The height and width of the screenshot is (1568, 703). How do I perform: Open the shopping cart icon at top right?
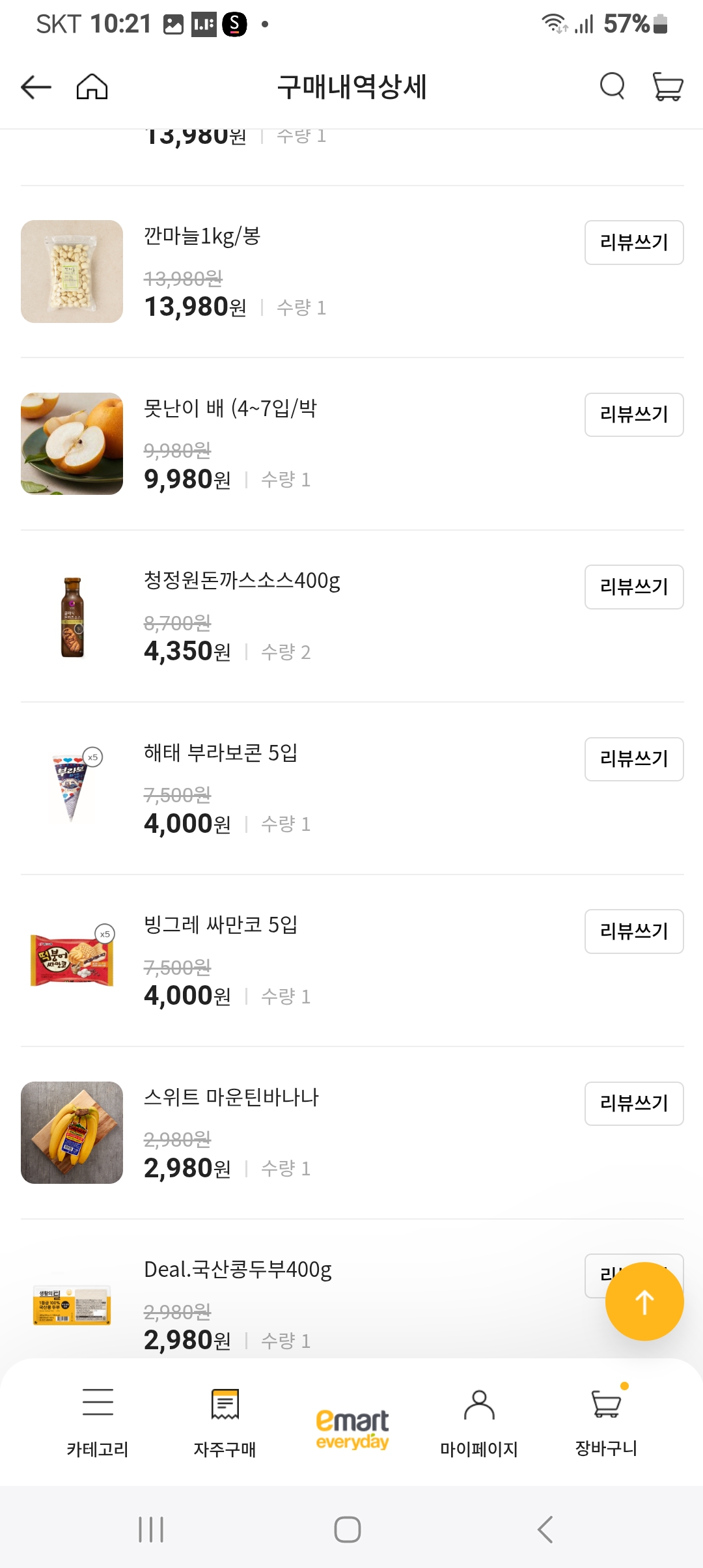click(x=669, y=87)
